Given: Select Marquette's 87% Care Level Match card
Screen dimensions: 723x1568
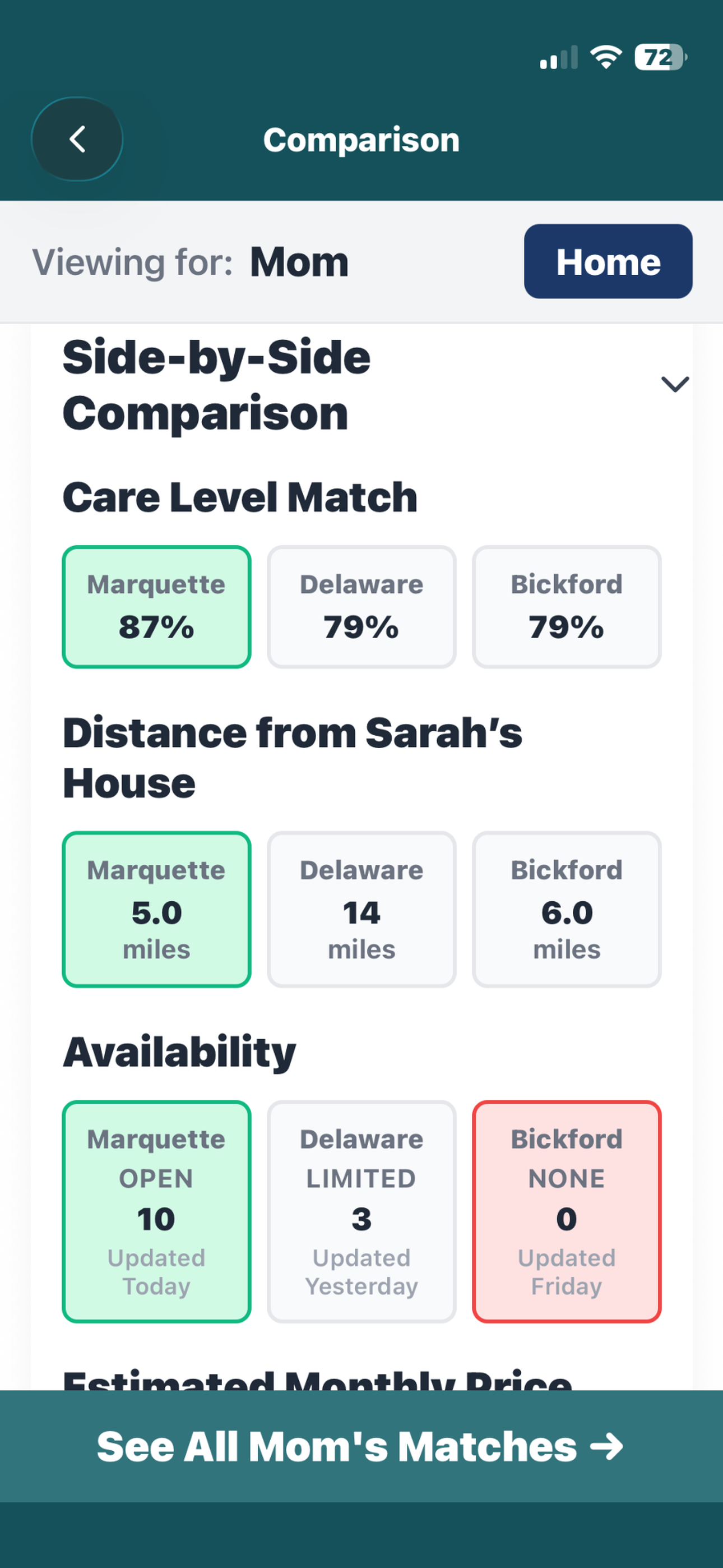Looking at the screenshot, I should tap(156, 606).
